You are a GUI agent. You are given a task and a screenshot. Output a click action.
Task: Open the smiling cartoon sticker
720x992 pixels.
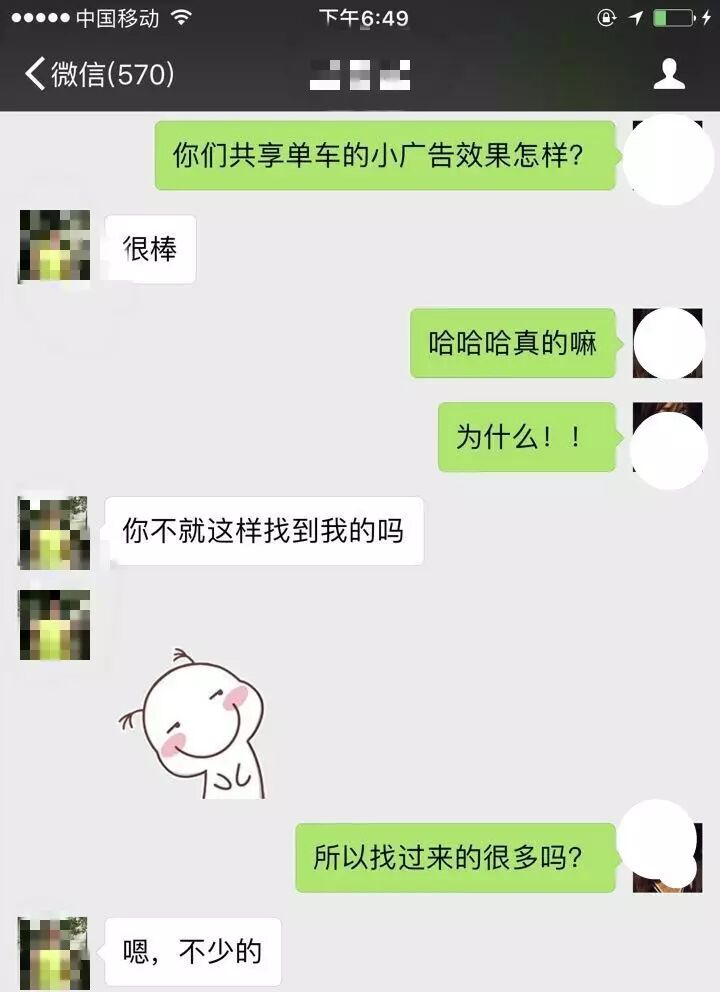195,723
